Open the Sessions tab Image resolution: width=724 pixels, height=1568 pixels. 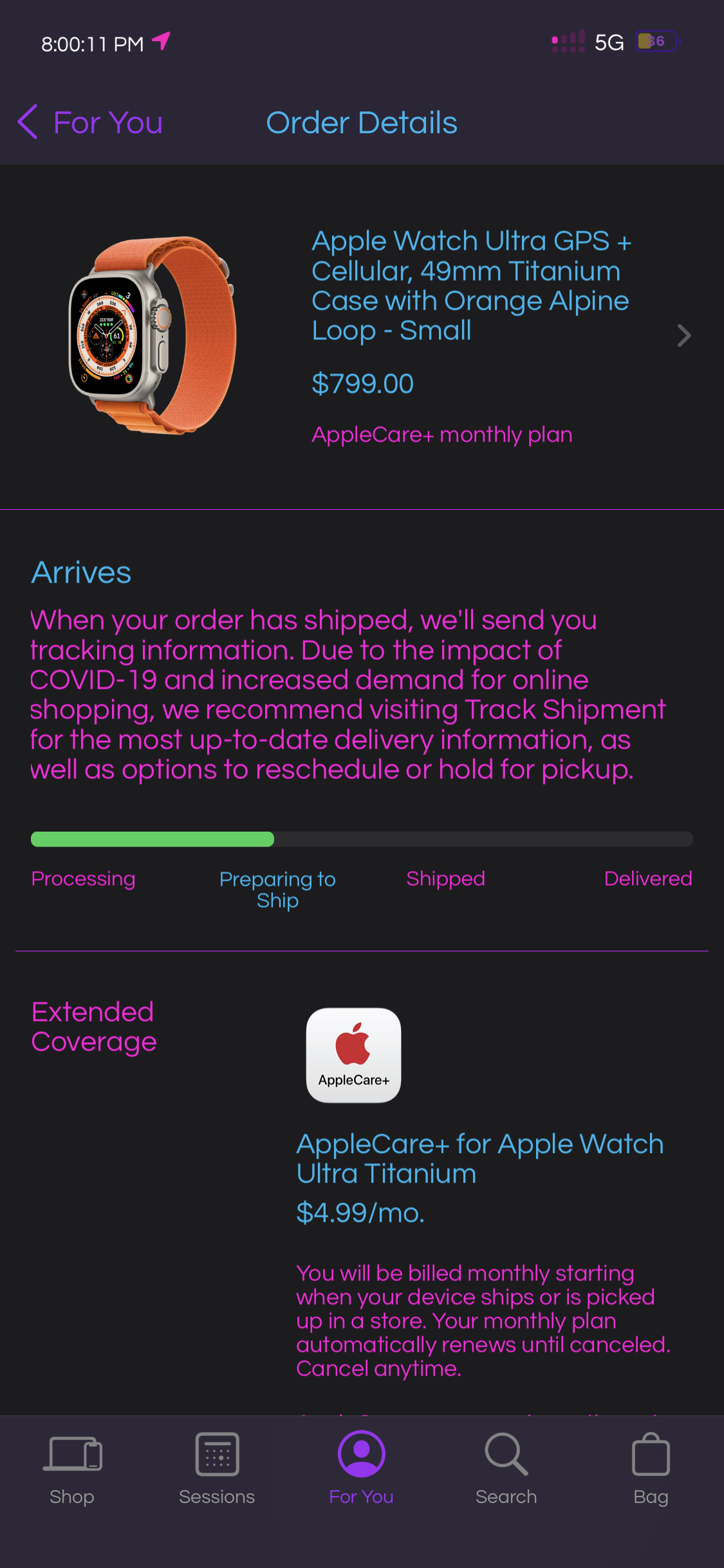click(217, 1468)
